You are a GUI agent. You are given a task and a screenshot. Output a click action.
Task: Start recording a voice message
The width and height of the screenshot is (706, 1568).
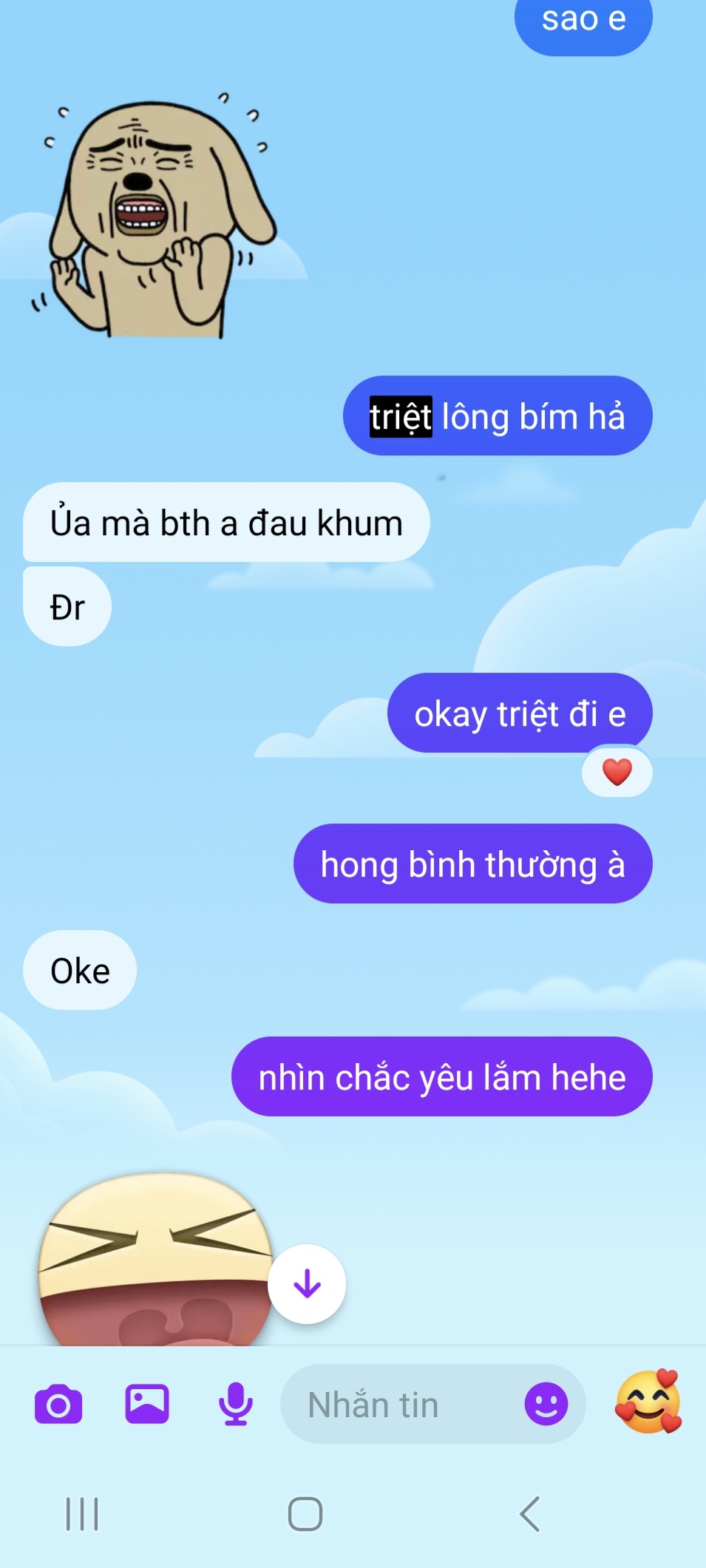(234, 1403)
